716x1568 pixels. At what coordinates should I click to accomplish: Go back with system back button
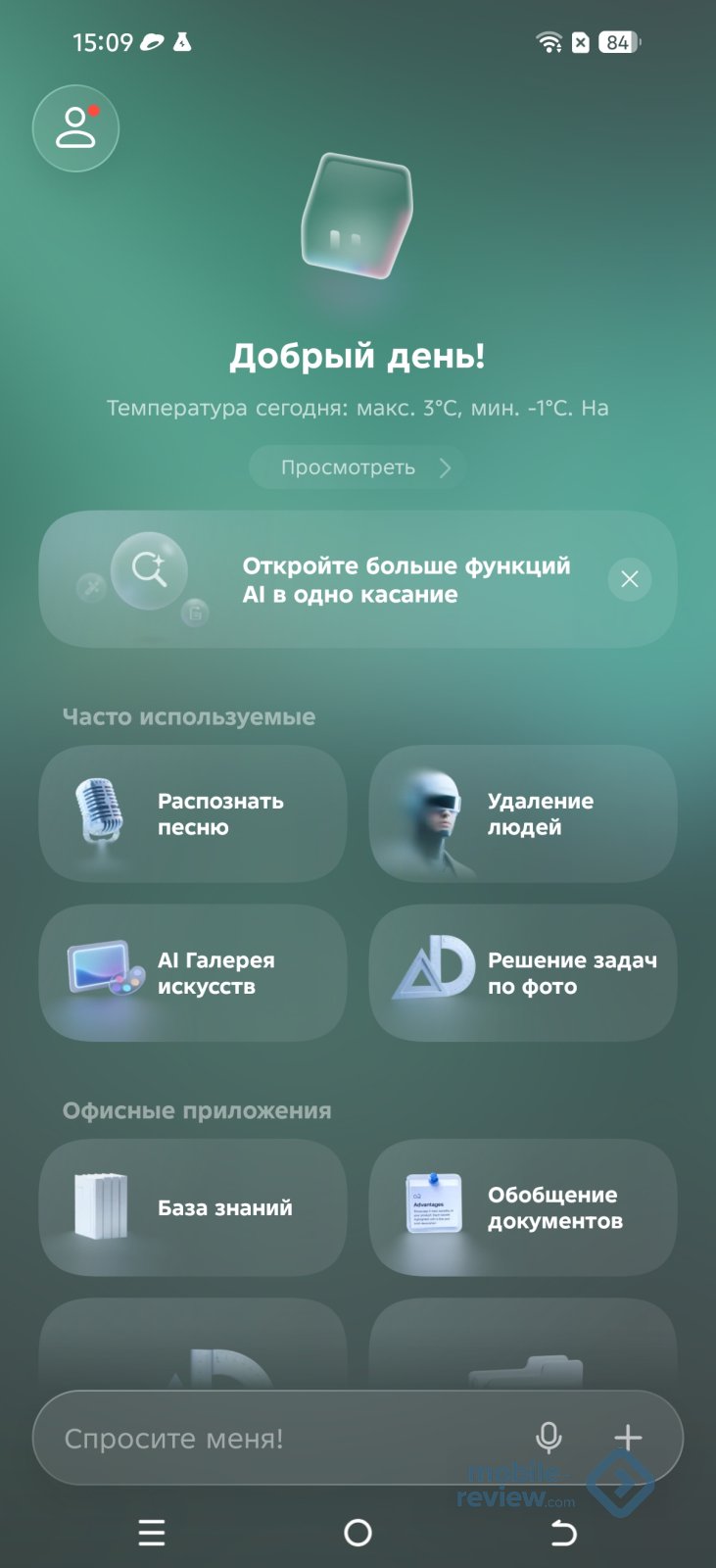point(563,1532)
